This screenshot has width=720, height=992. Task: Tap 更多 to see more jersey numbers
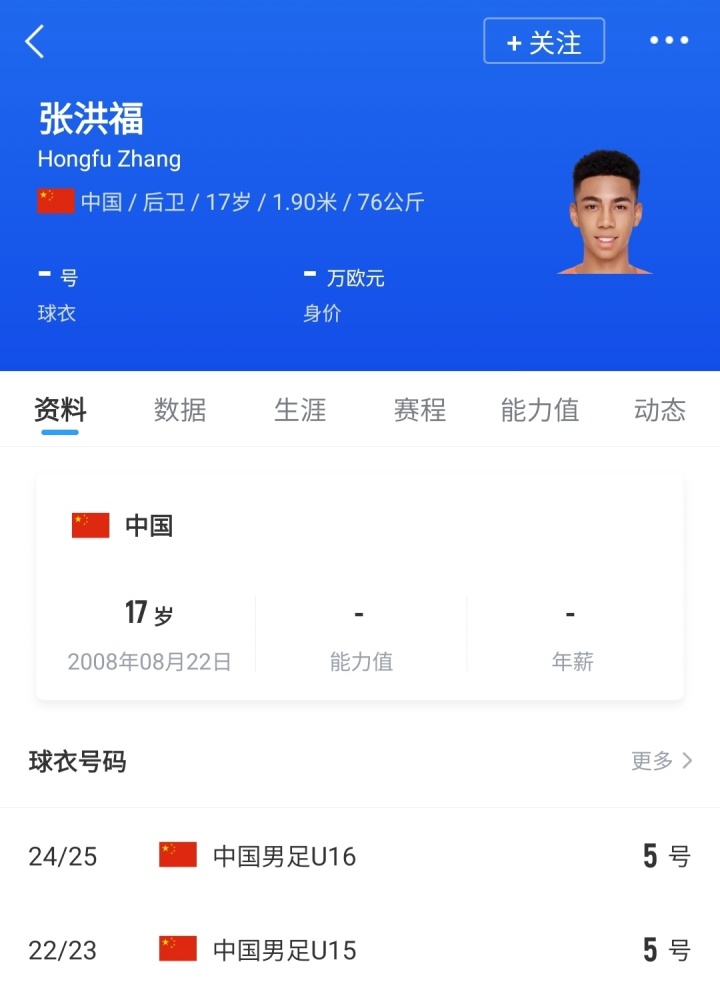click(661, 761)
